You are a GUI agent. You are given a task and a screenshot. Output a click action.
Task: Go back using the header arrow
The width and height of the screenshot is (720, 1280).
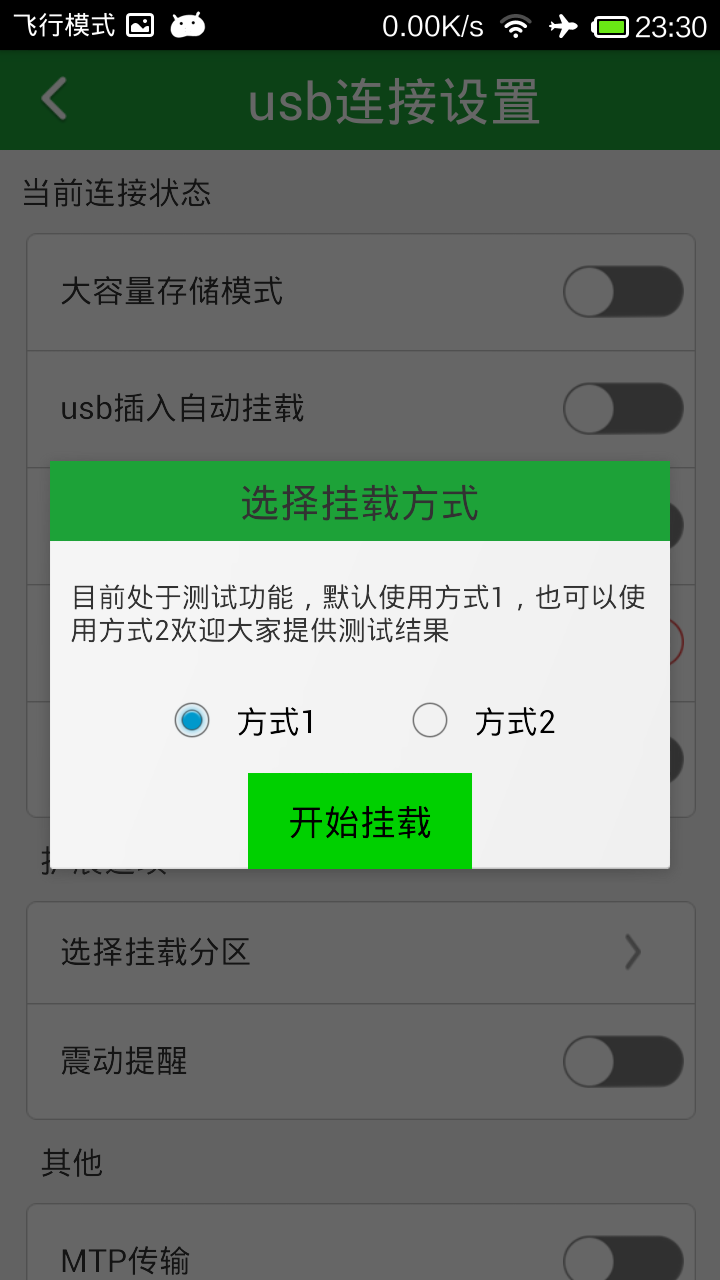[x=54, y=99]
